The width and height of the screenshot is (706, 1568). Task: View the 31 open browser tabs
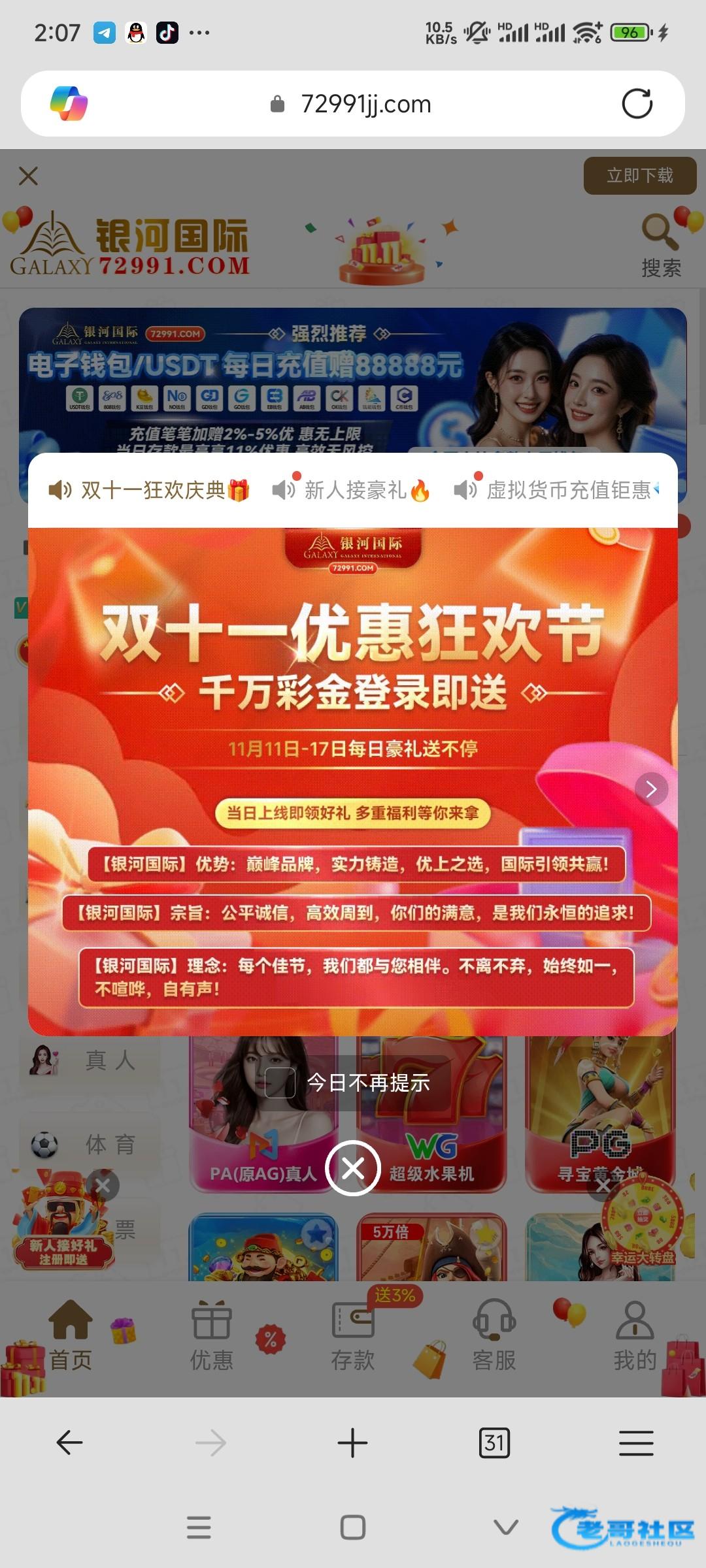(x=494, y=1443)
